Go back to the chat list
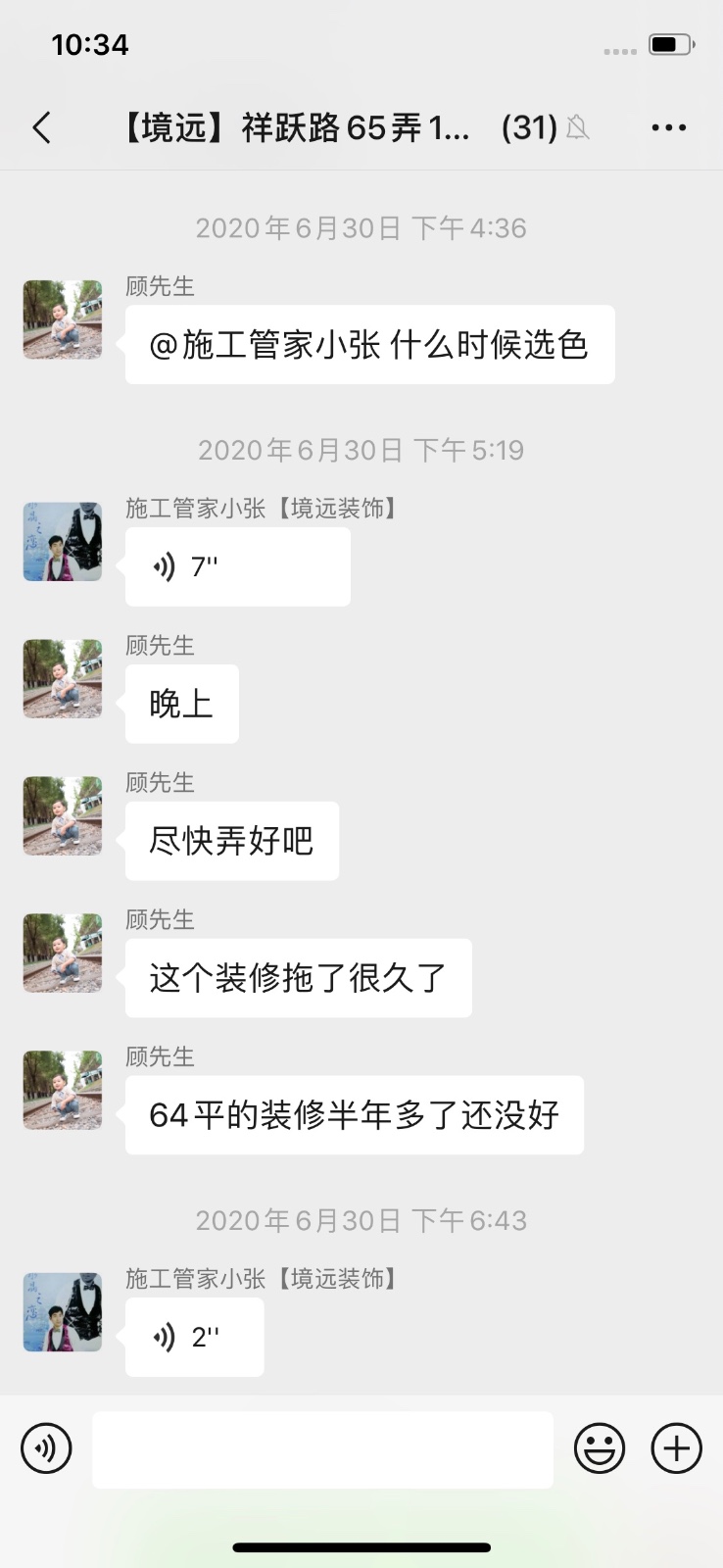 [x=41, y=127]
